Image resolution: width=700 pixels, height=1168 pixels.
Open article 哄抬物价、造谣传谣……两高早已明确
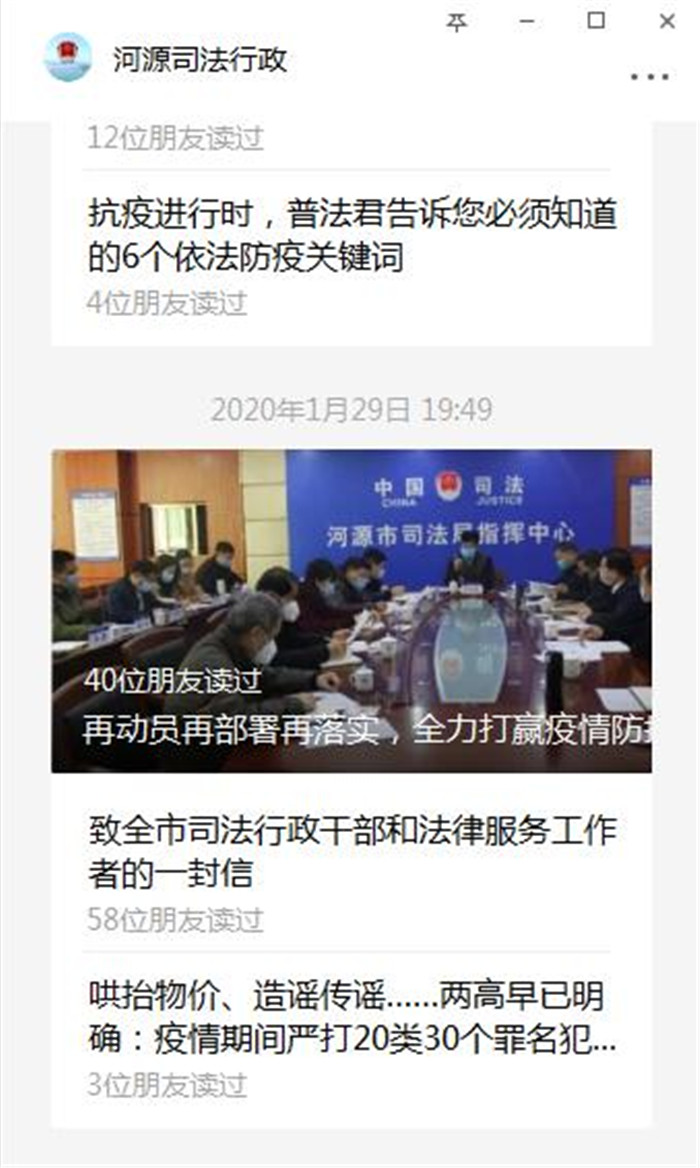(x=352, y=1018)
